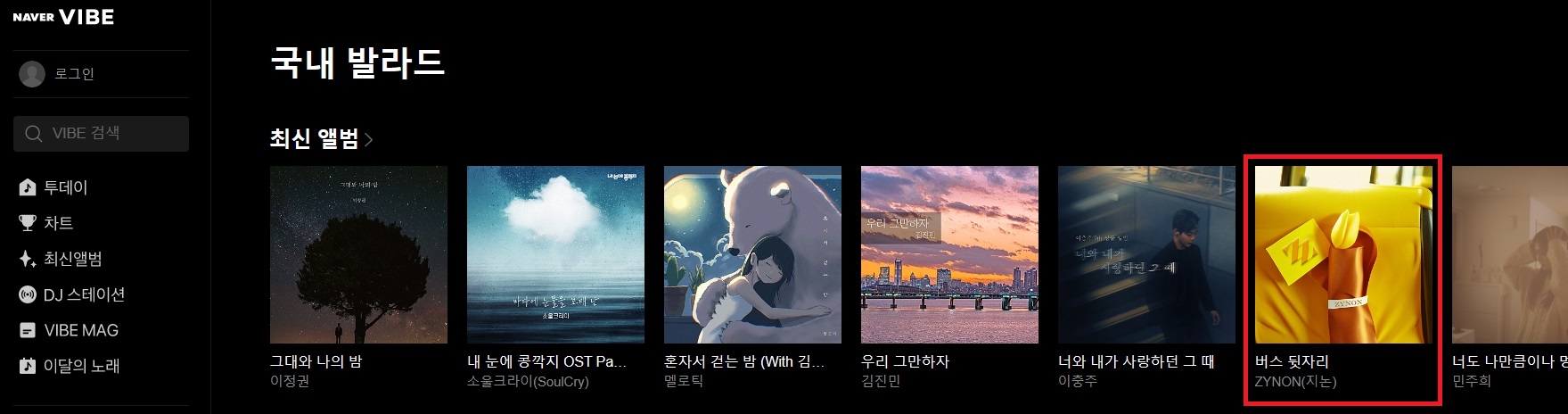This screenshot has width=1568, height=414.
Task: Expand the 최신 앨범 section via its chevron
Action: [x=368, y=139]
